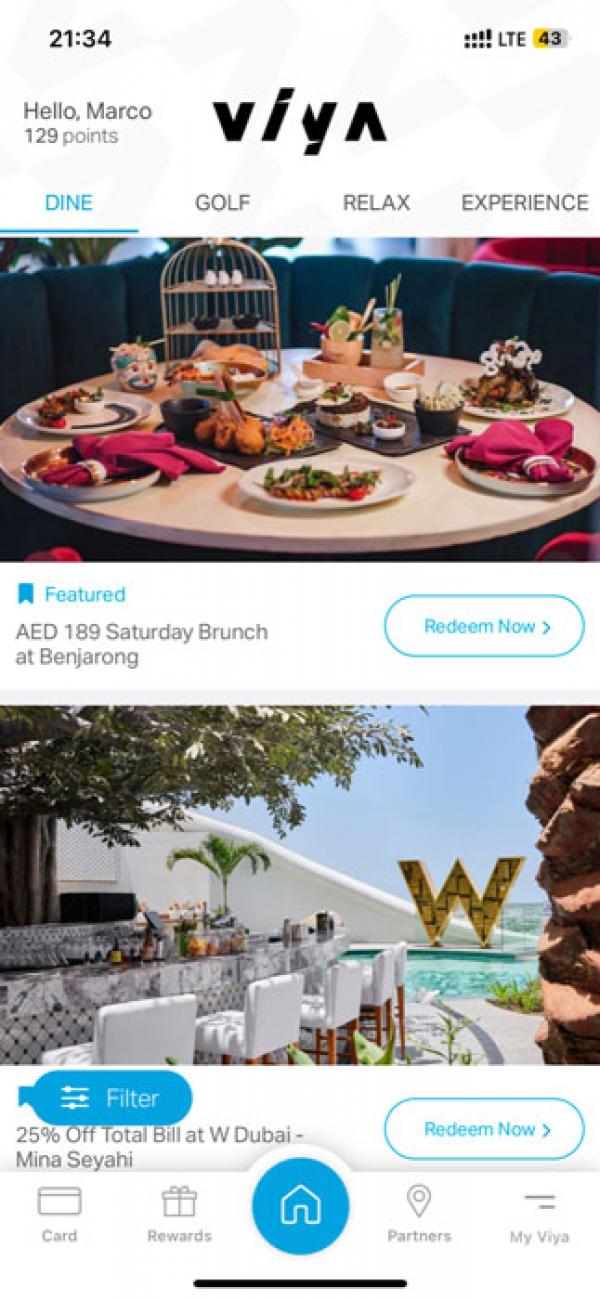
Task: Select the DINE tab
Action: (x=69, y=203)
